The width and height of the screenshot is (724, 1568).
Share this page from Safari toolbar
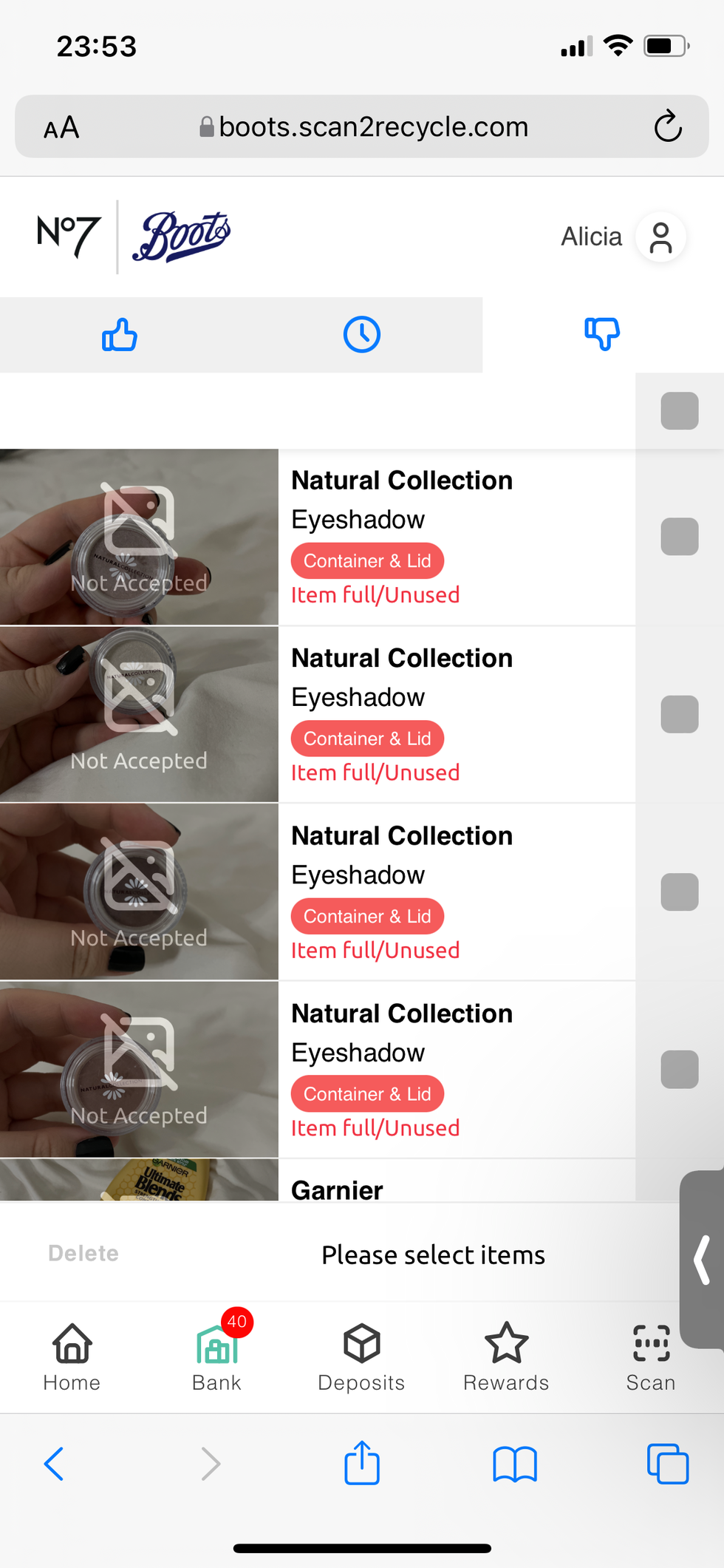click(362, 1463)
